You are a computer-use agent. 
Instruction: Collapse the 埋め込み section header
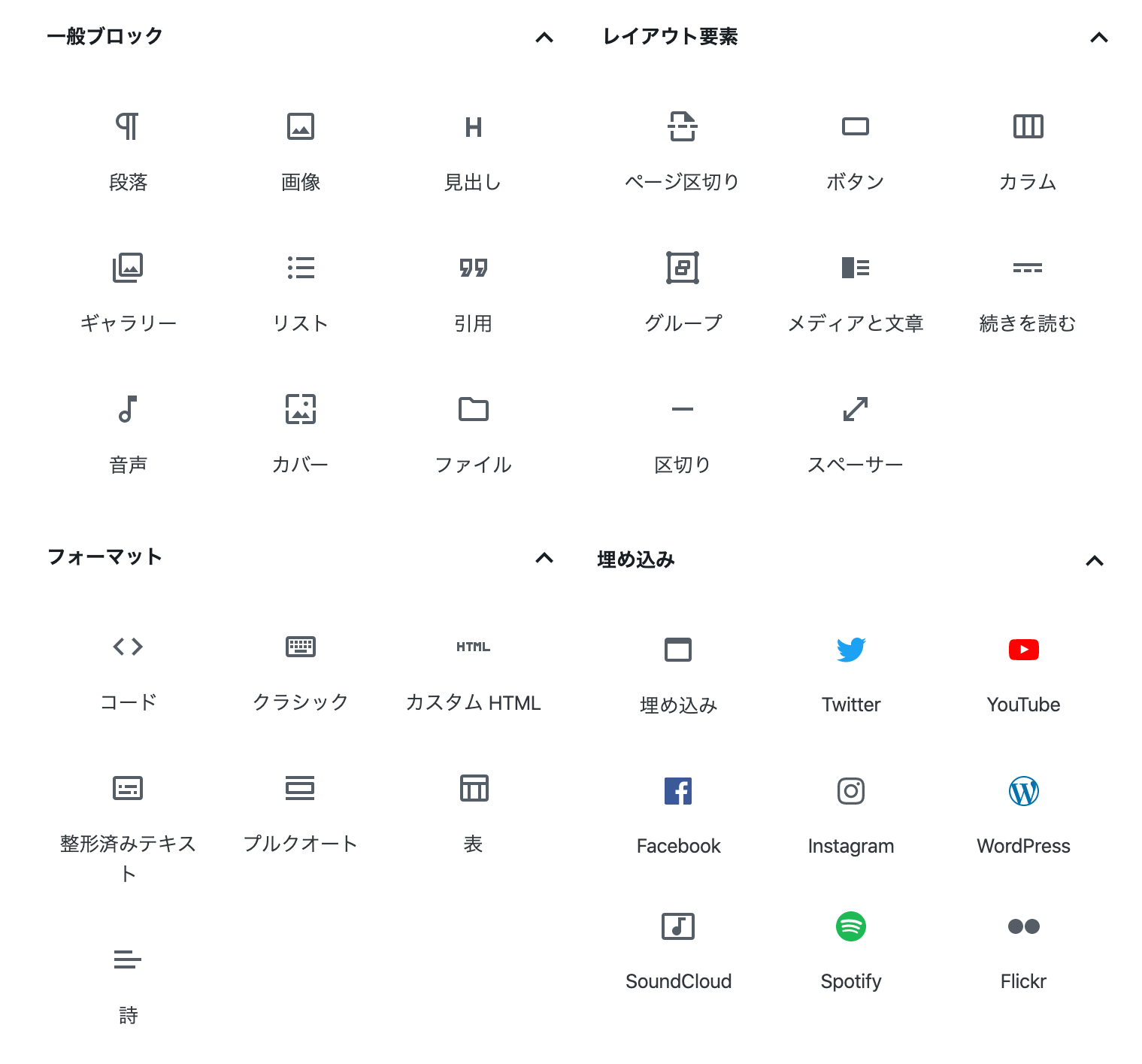coord(1094,560)
